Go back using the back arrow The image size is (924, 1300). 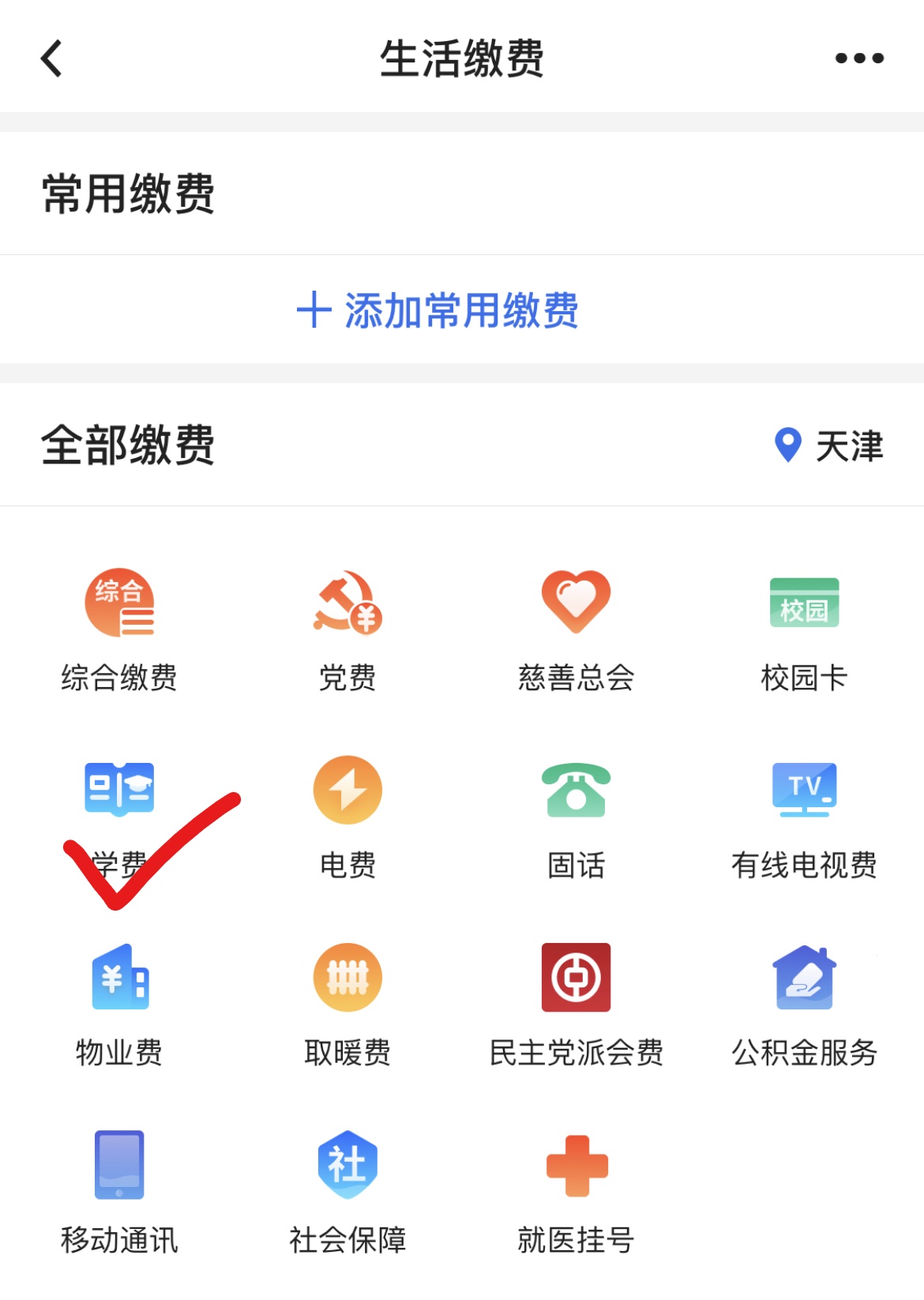tap(52, 58)
